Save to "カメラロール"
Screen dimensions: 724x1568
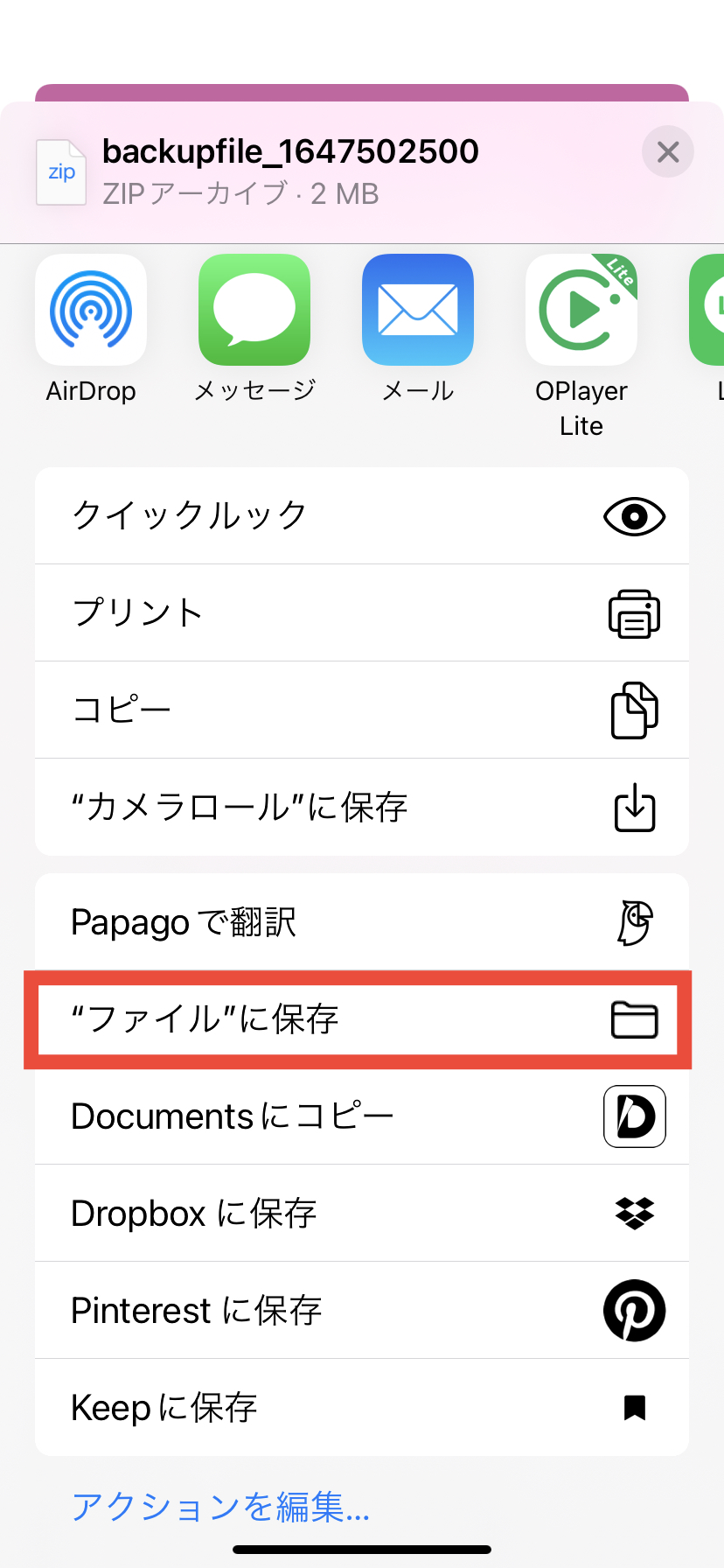pyautogui.click(x=362, y=807)
